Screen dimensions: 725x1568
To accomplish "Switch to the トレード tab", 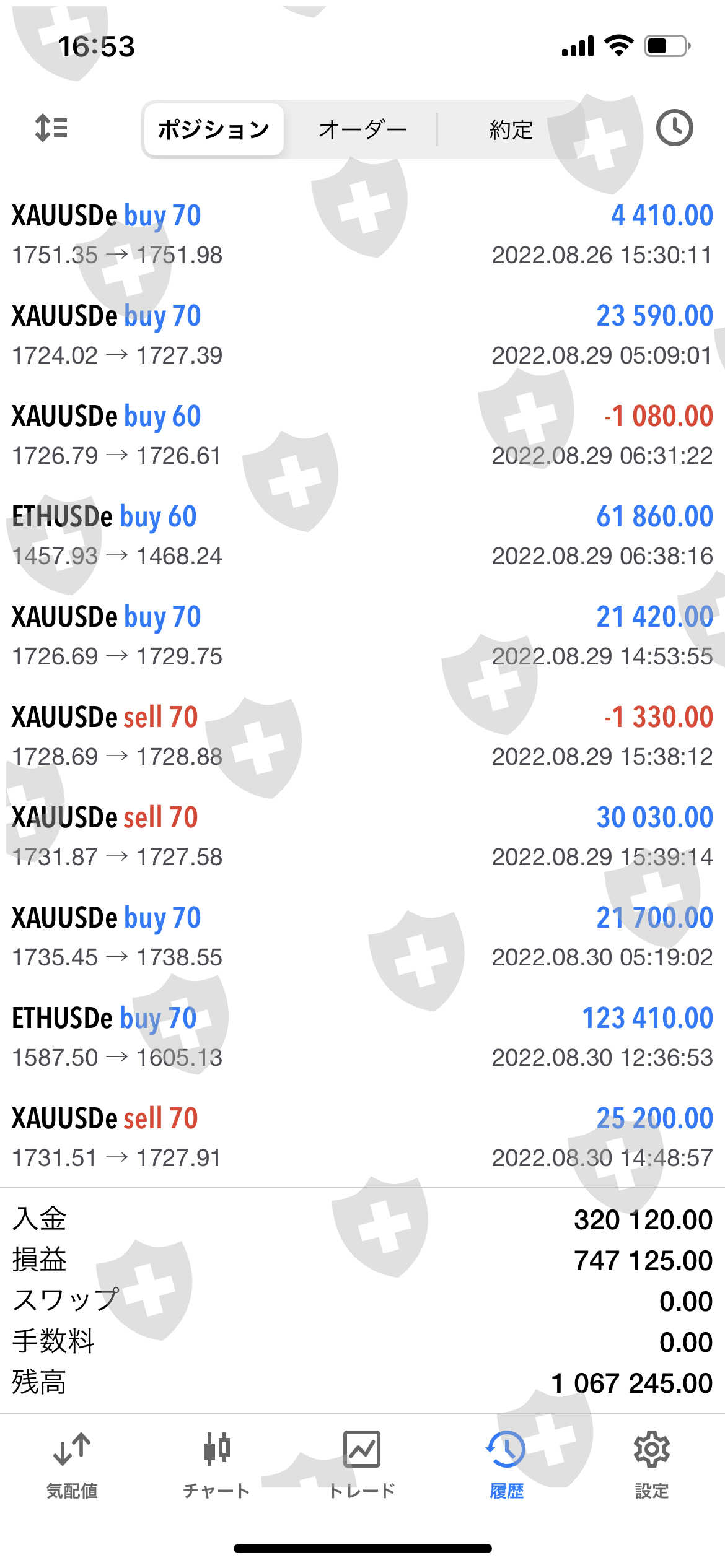I will pyautogui.click(x=362, y=1465).
